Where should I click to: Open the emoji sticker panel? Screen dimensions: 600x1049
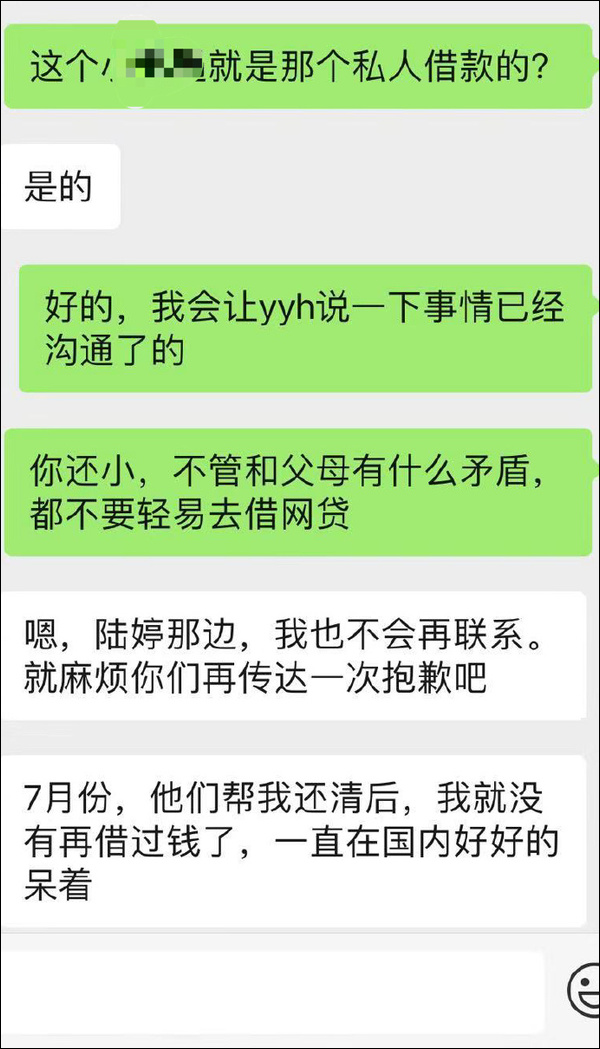[x=584, y=992]
